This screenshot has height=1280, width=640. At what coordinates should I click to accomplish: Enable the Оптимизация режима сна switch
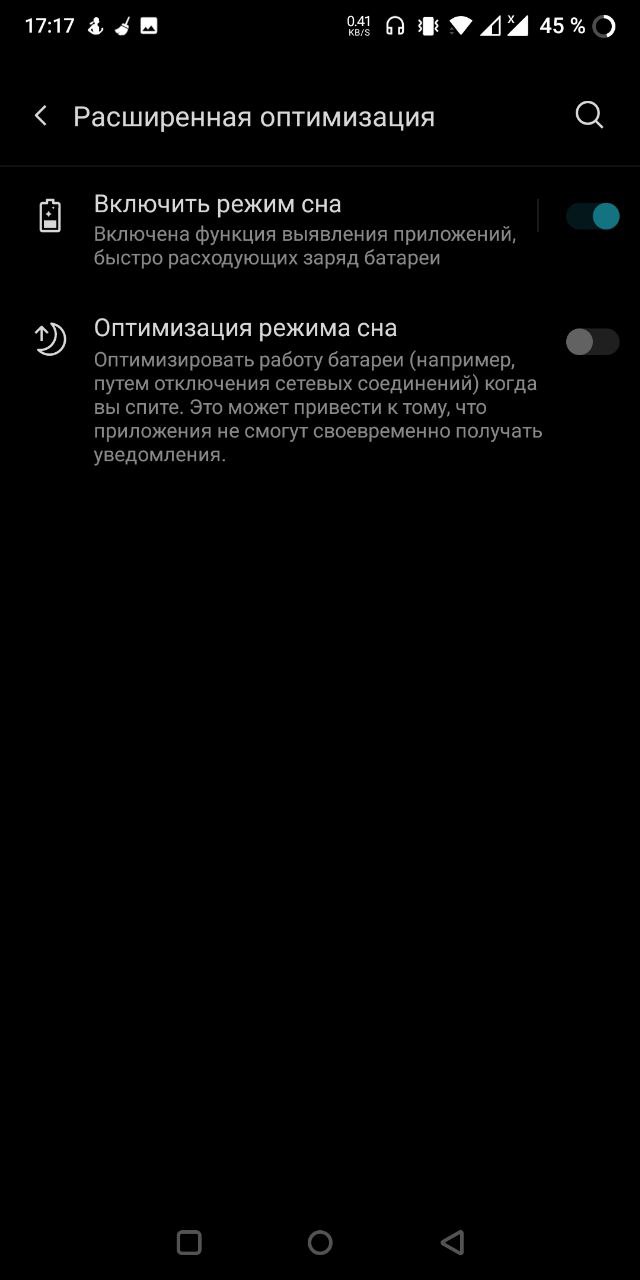[593, 342]
